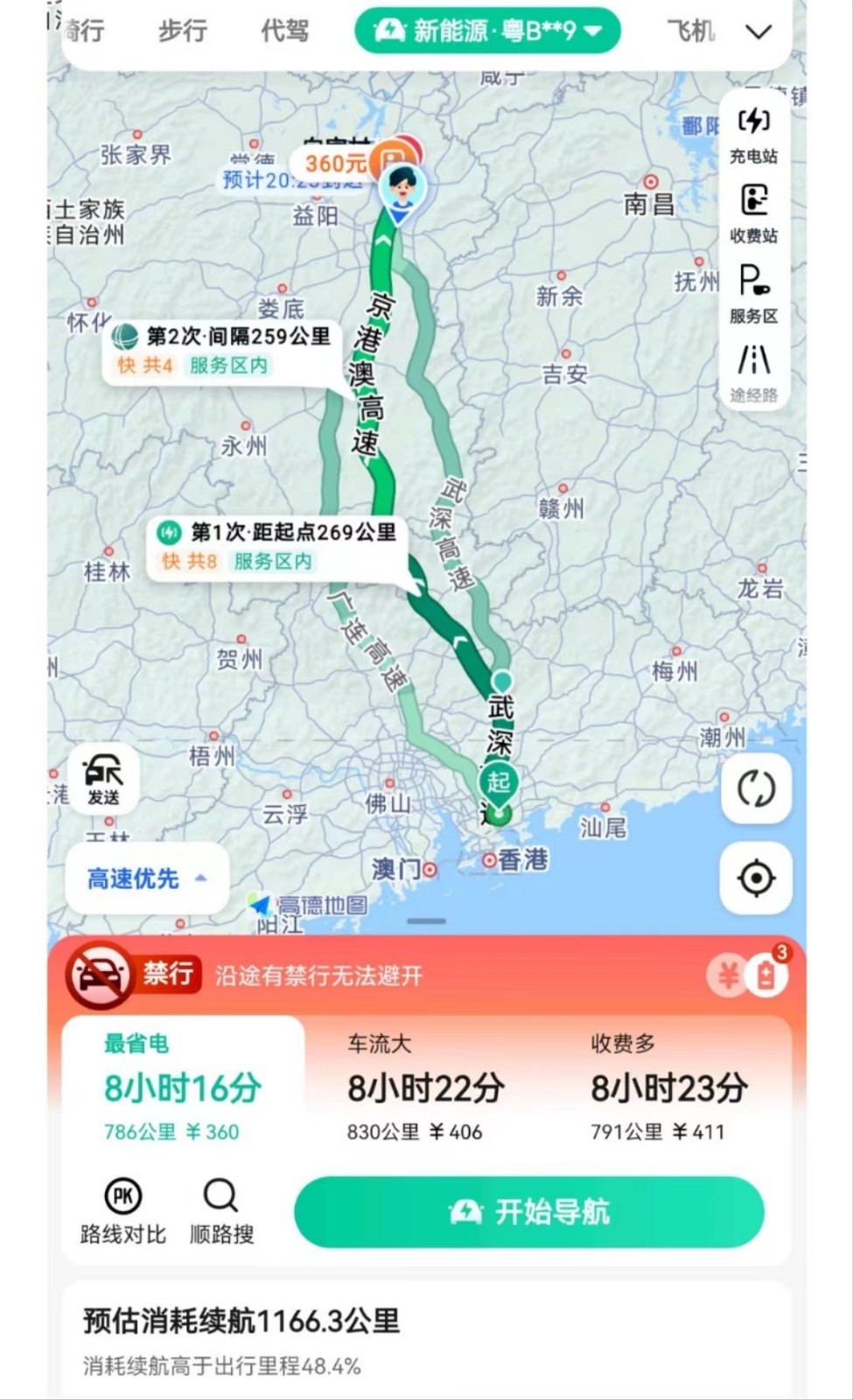Expand the travel modes chevron
The image size is (853, 1400).
758,32
